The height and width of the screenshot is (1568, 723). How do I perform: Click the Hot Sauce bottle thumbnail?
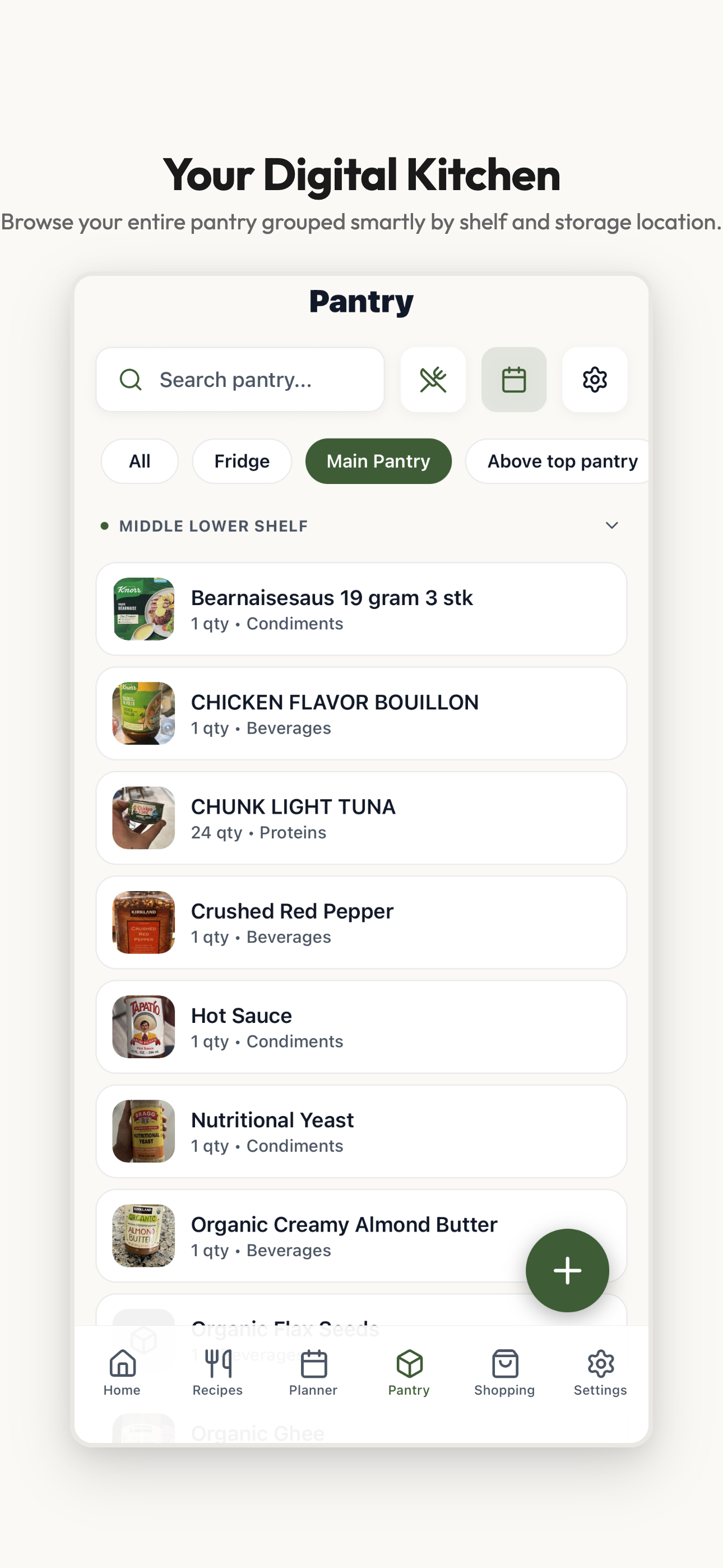pos(142,1026)
